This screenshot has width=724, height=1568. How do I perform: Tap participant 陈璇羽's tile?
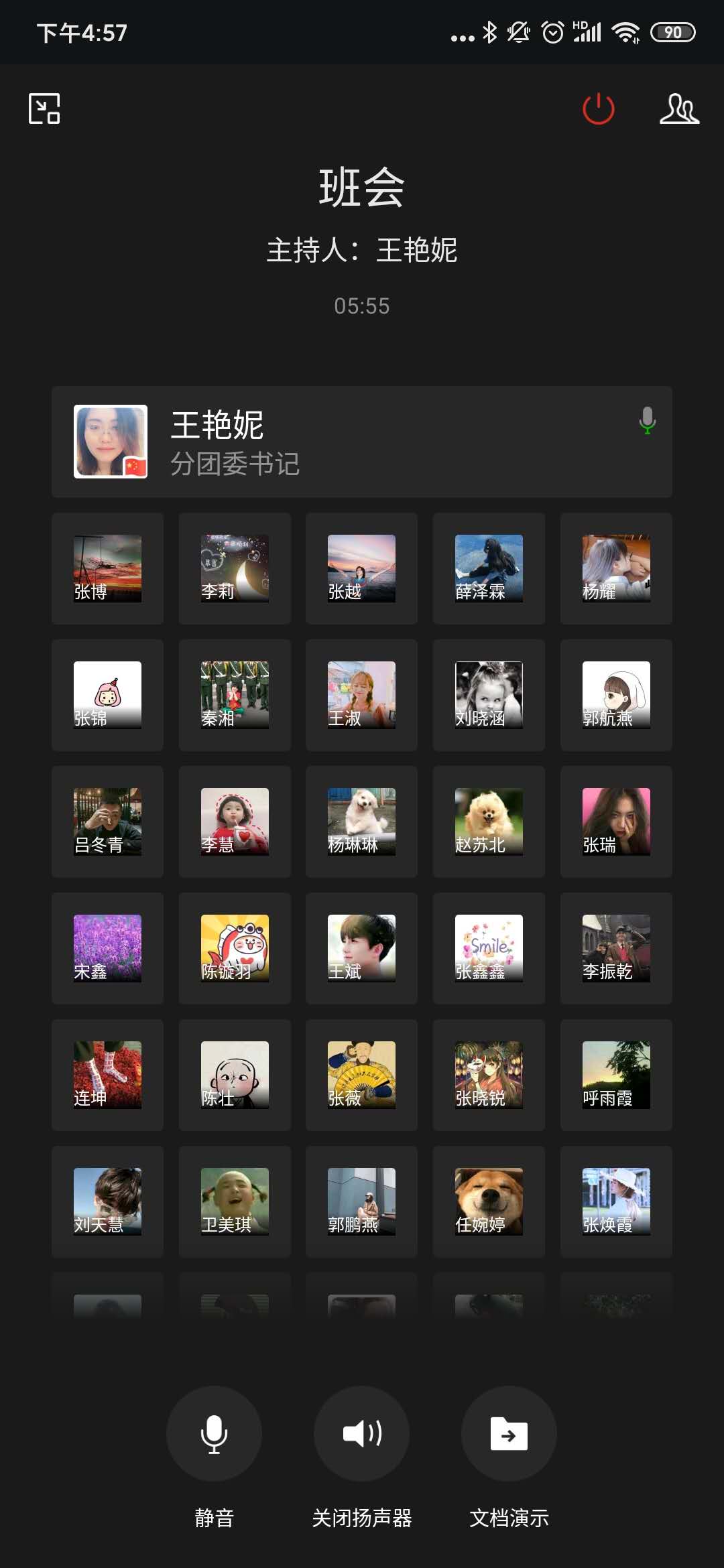235,948
